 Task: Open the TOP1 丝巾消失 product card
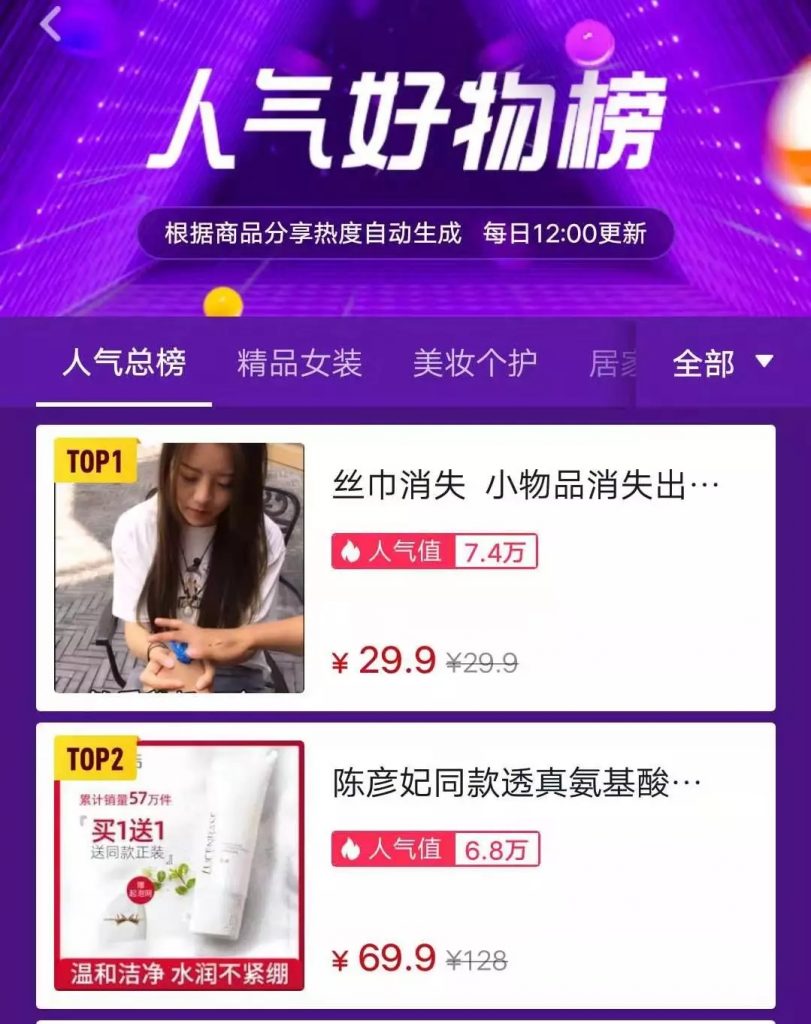[x=405, y=568]
